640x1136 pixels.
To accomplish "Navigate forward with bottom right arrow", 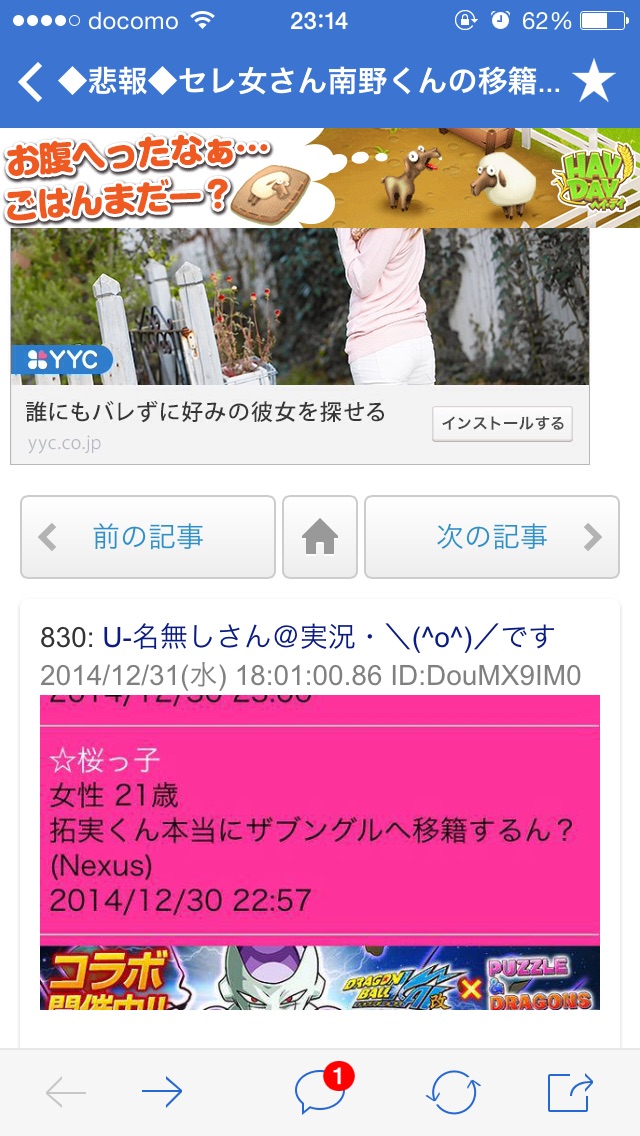I will [162, 1093].
